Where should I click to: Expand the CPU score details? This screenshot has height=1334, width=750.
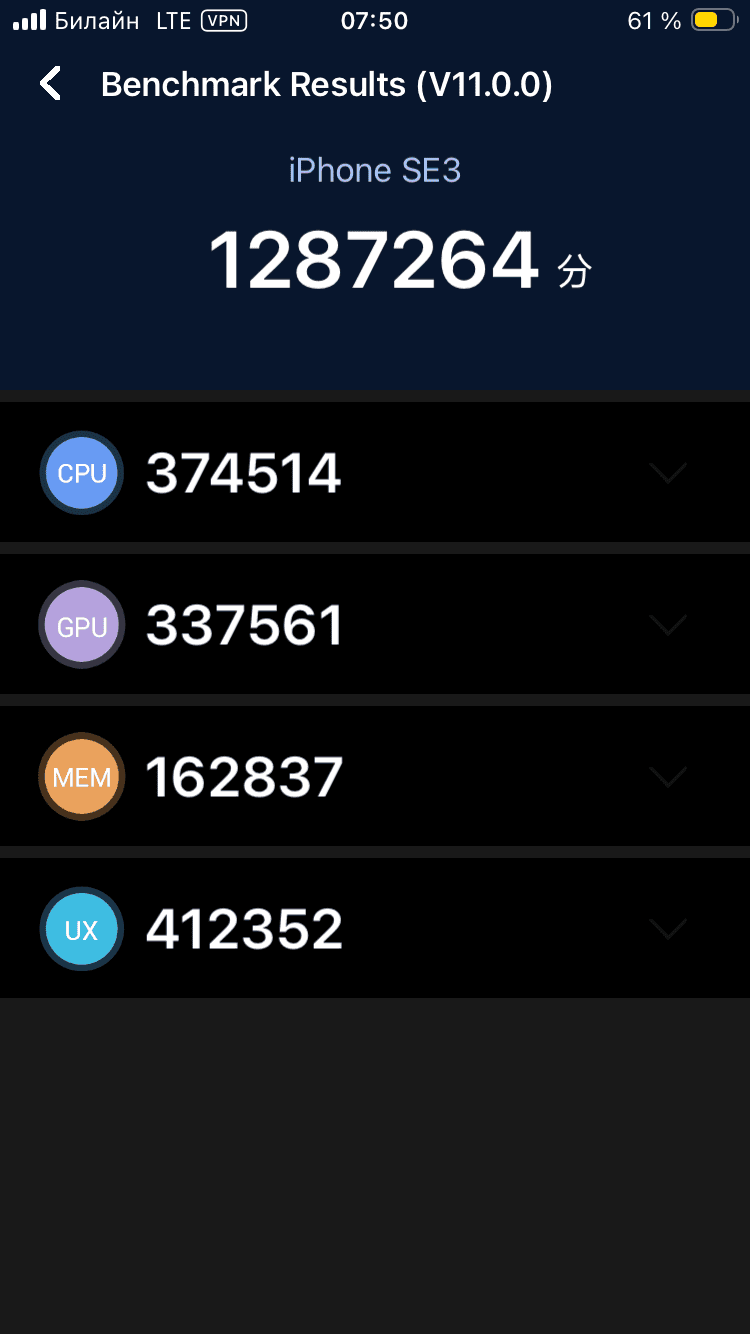(x=667, y=473)
